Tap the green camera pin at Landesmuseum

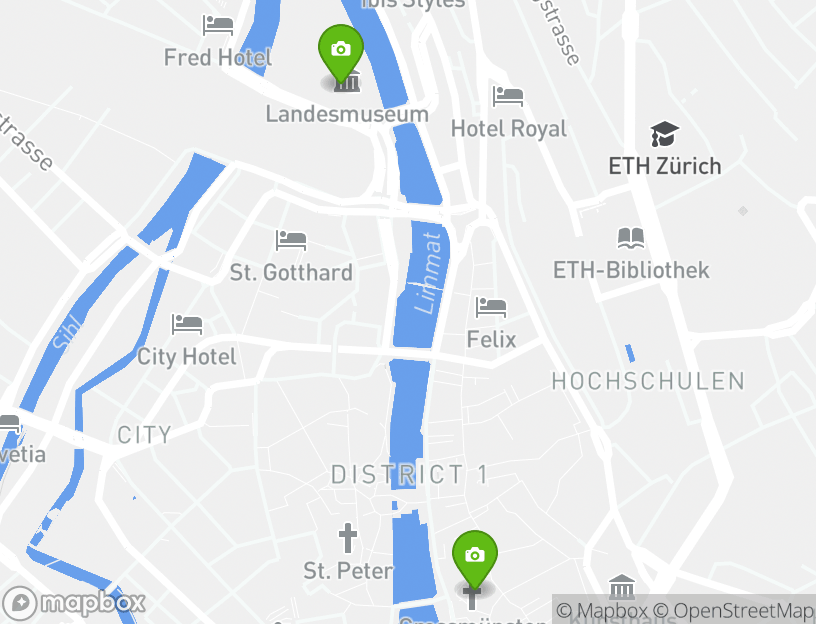point(340,50)
